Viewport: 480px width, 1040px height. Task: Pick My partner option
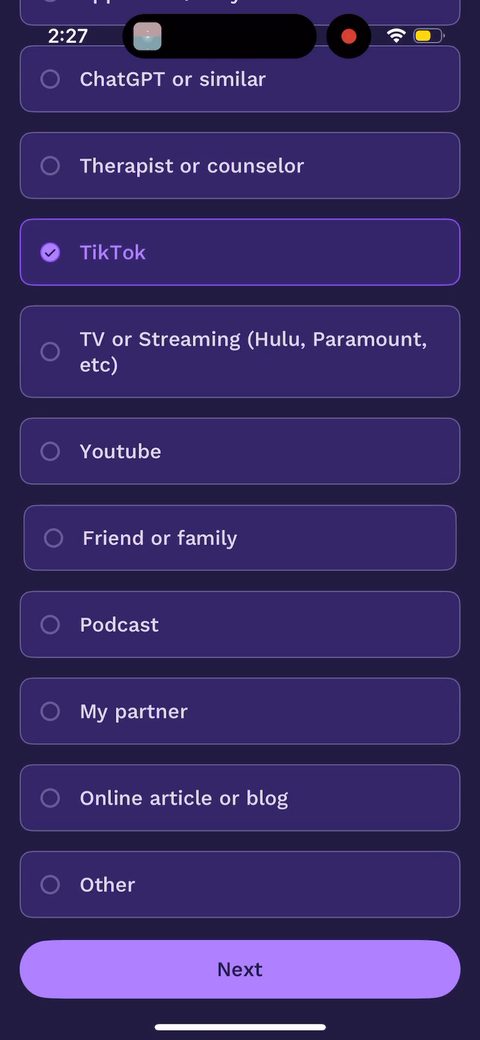click(x=240, y=711)
